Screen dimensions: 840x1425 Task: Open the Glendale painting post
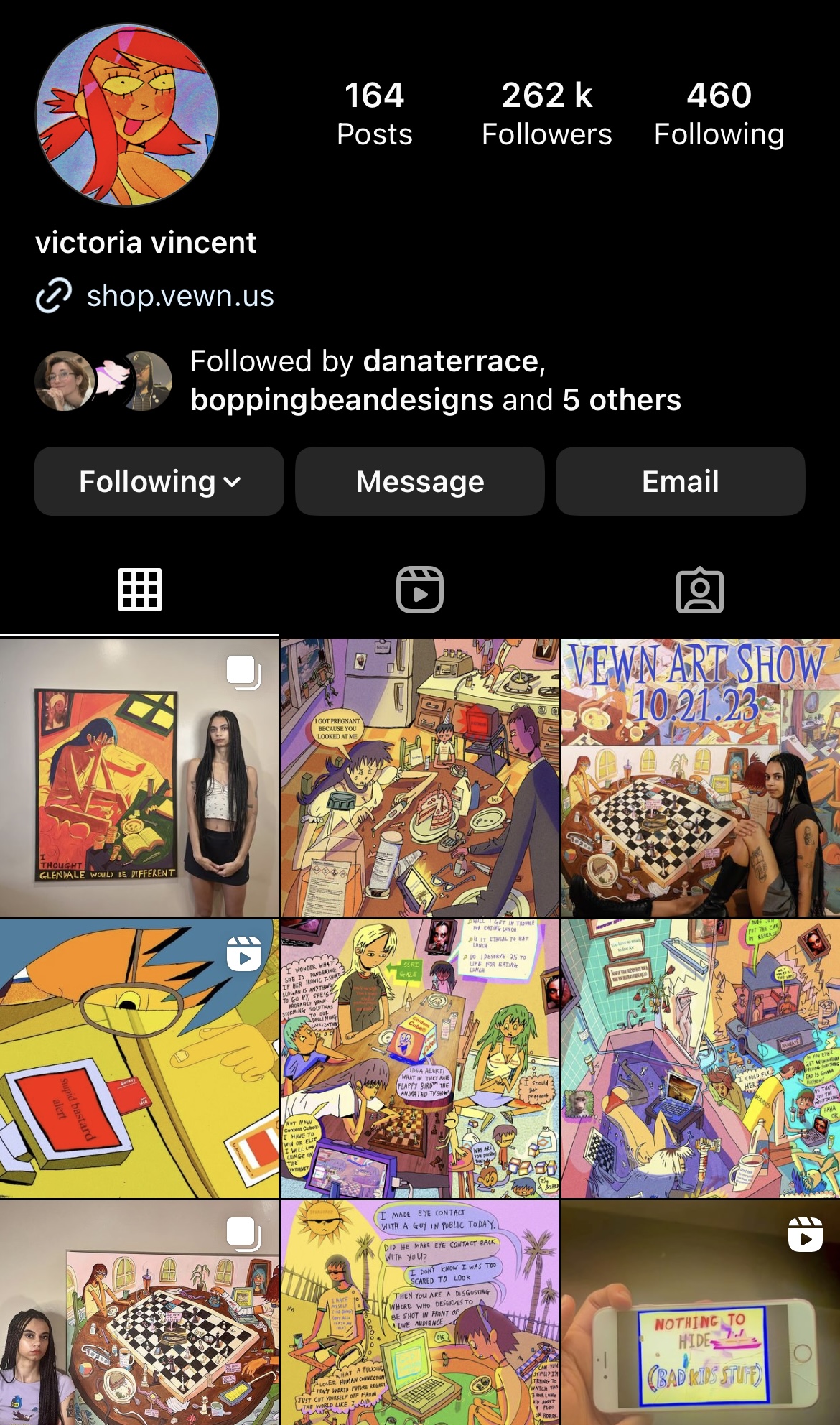coord(139,778)
